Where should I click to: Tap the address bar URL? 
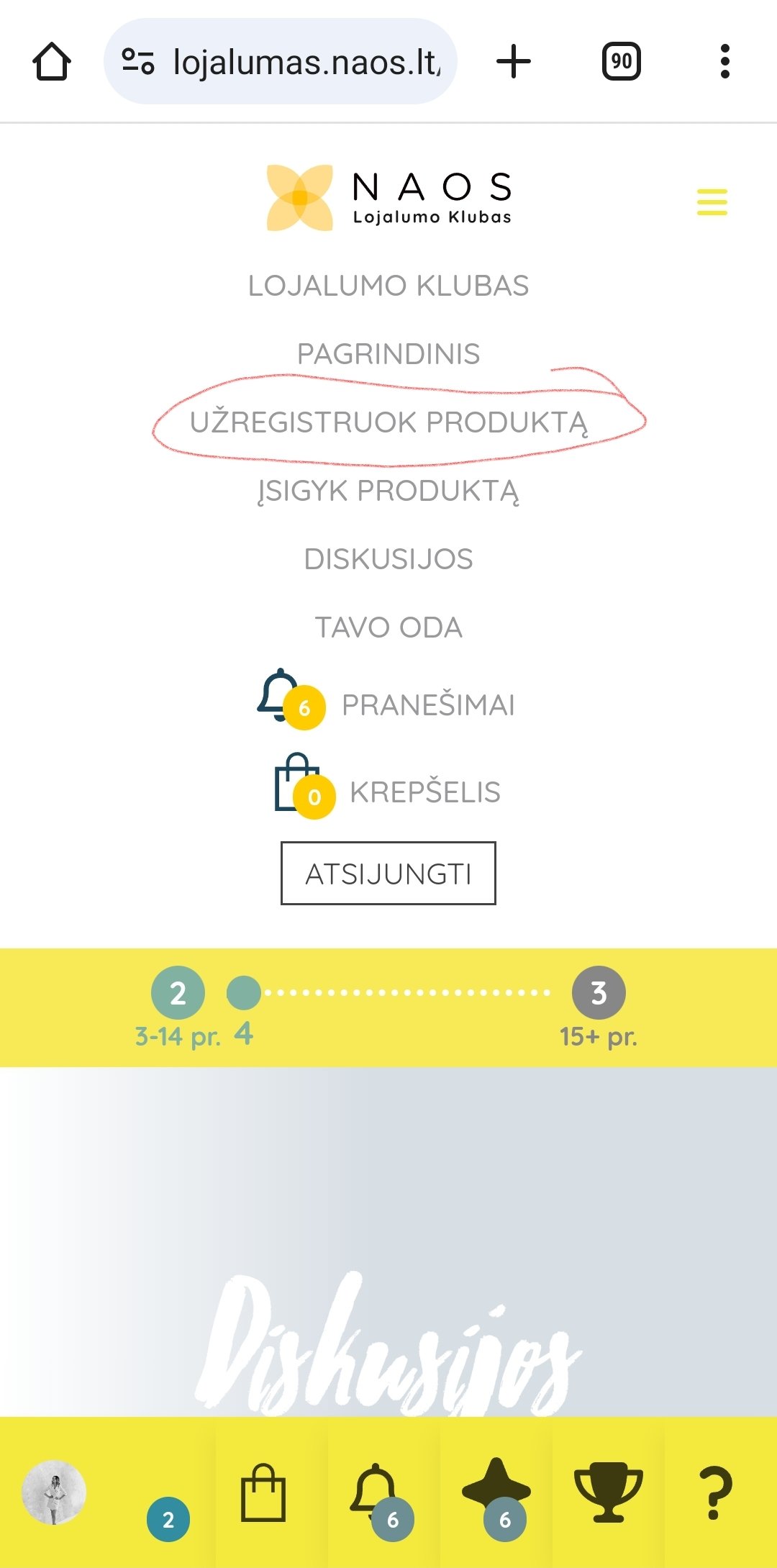tap(281, 61)
